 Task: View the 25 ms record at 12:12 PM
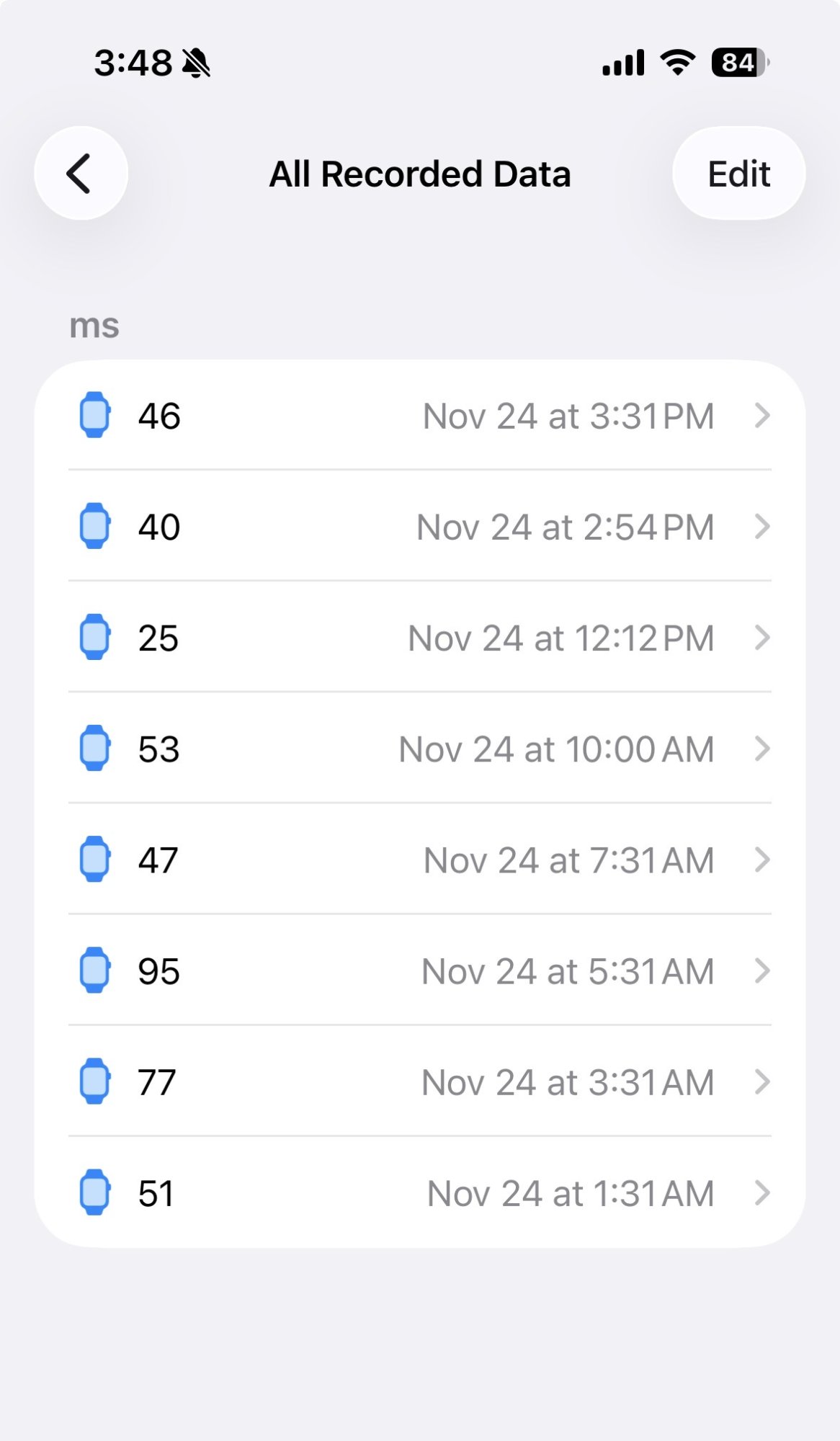(419, 638)
